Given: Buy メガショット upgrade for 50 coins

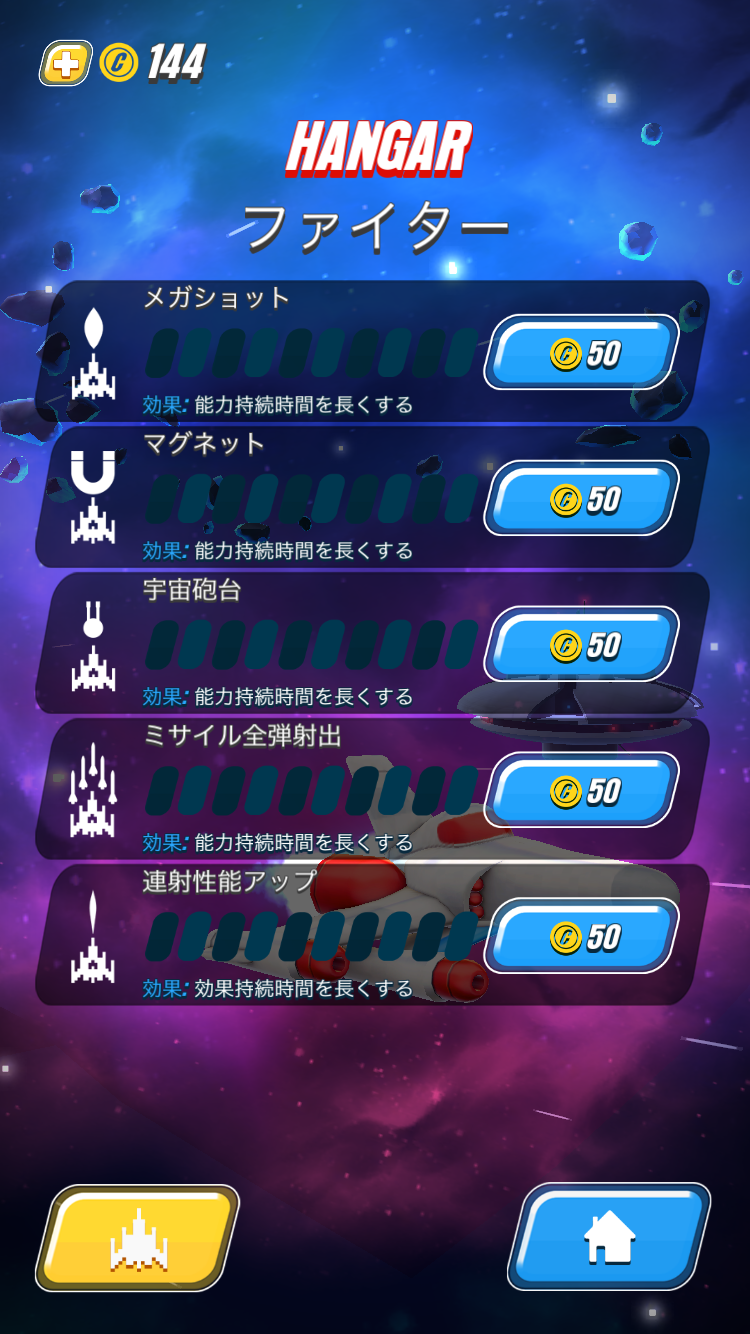Looking at the screenshot, I should coord(582,353).
